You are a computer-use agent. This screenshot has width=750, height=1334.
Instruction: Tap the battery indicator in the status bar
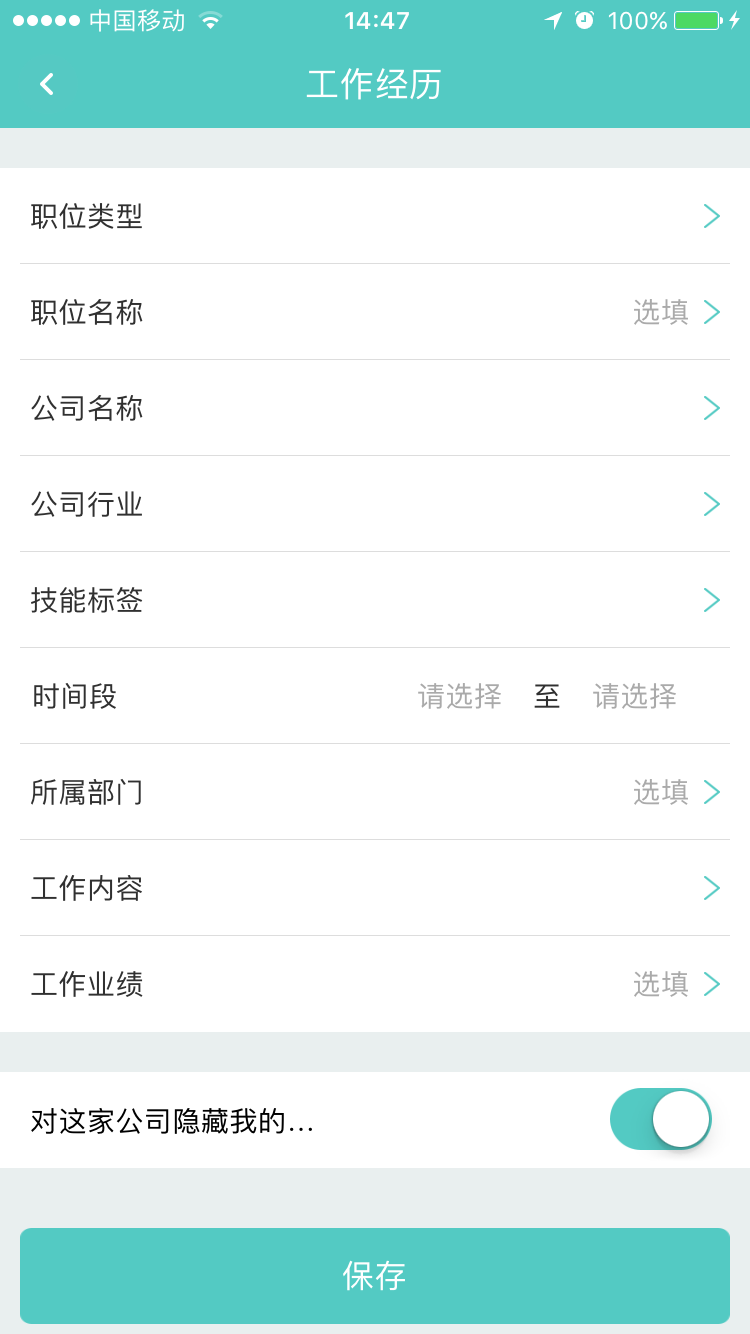tap(697, 18)
